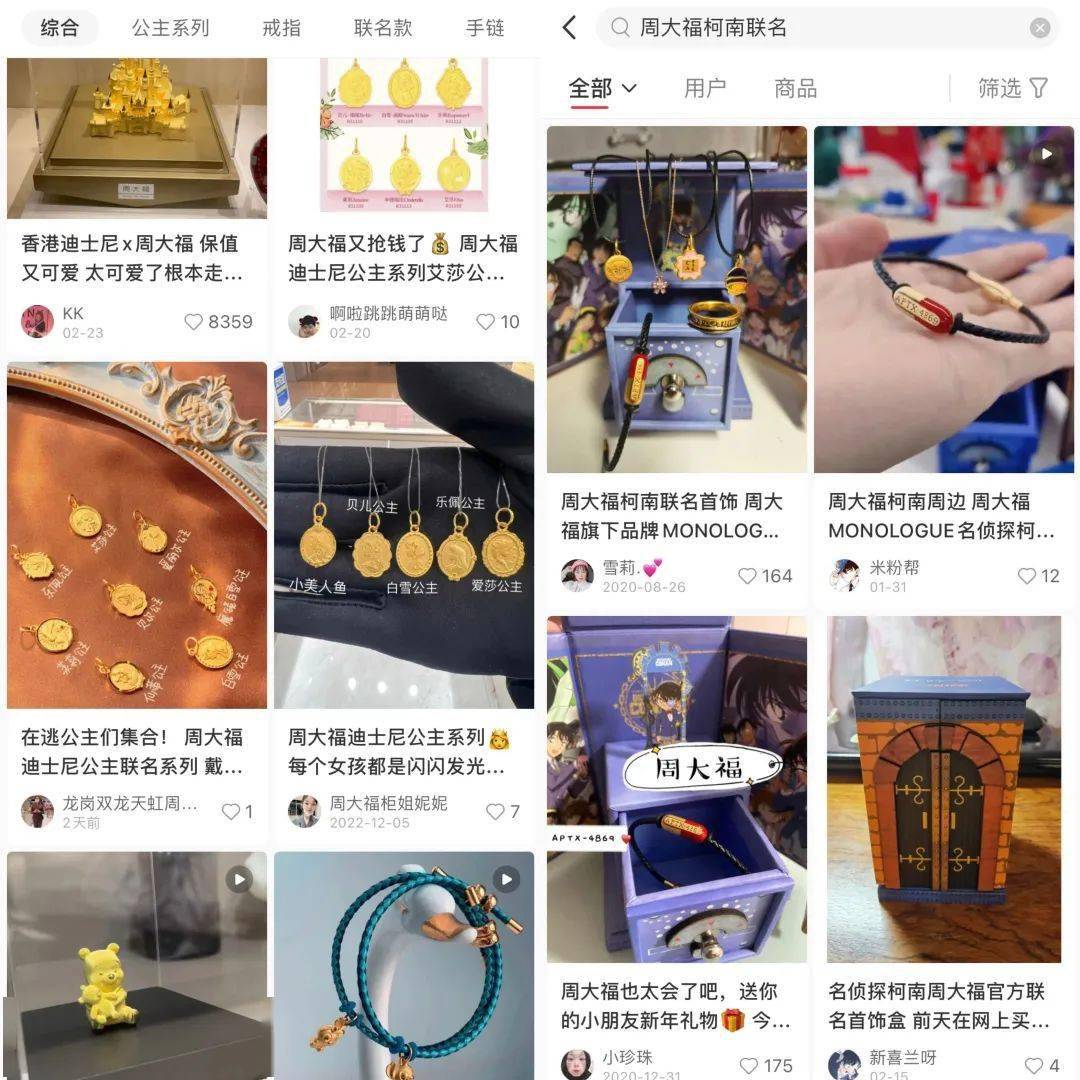Viewport: 1080px width, 1080px height.
Task: Select the 联名款 chip
Action: pyautogui.click(x=383, y=28)
